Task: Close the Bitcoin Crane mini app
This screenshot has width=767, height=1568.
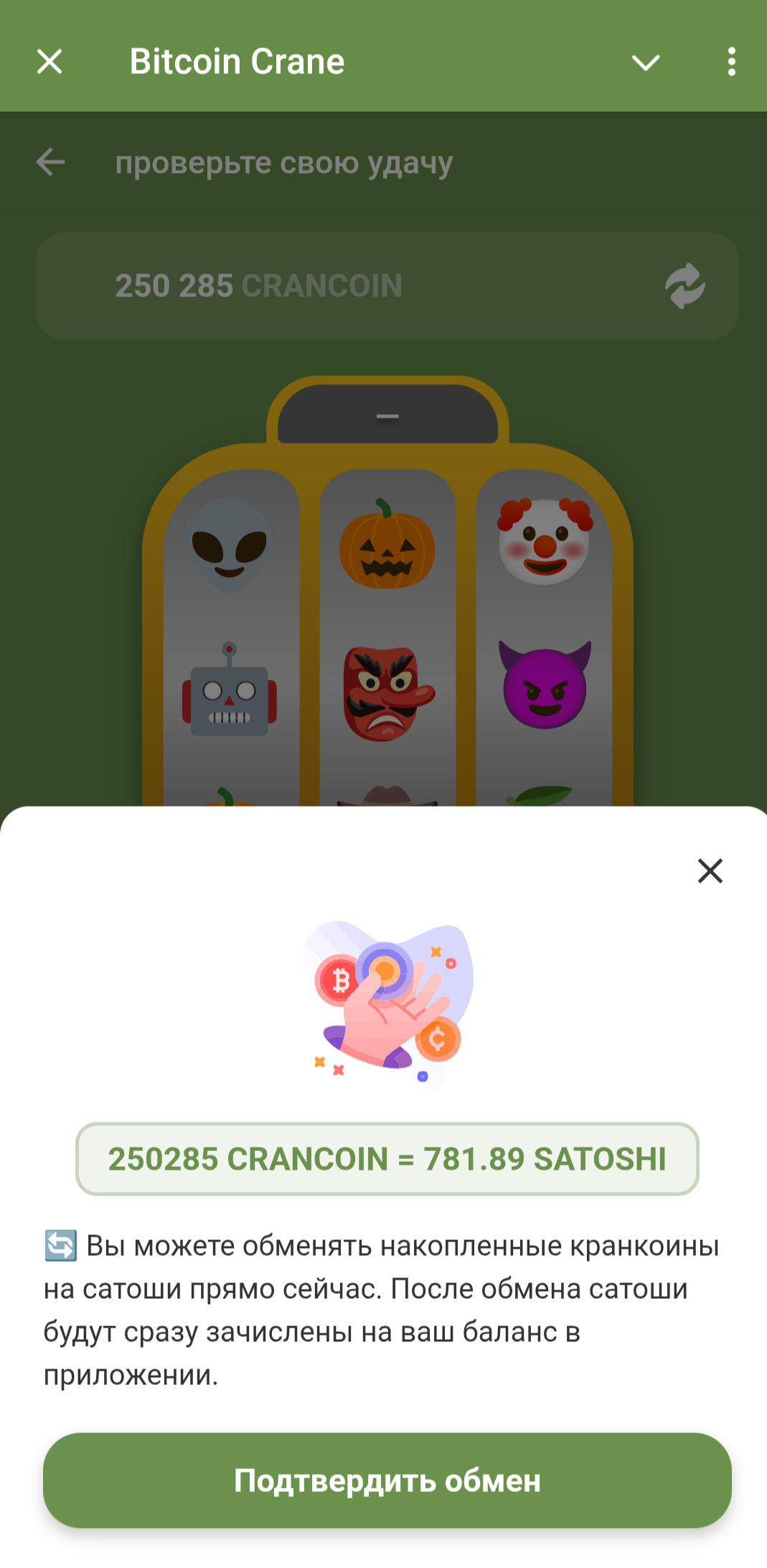Action: 50,62
